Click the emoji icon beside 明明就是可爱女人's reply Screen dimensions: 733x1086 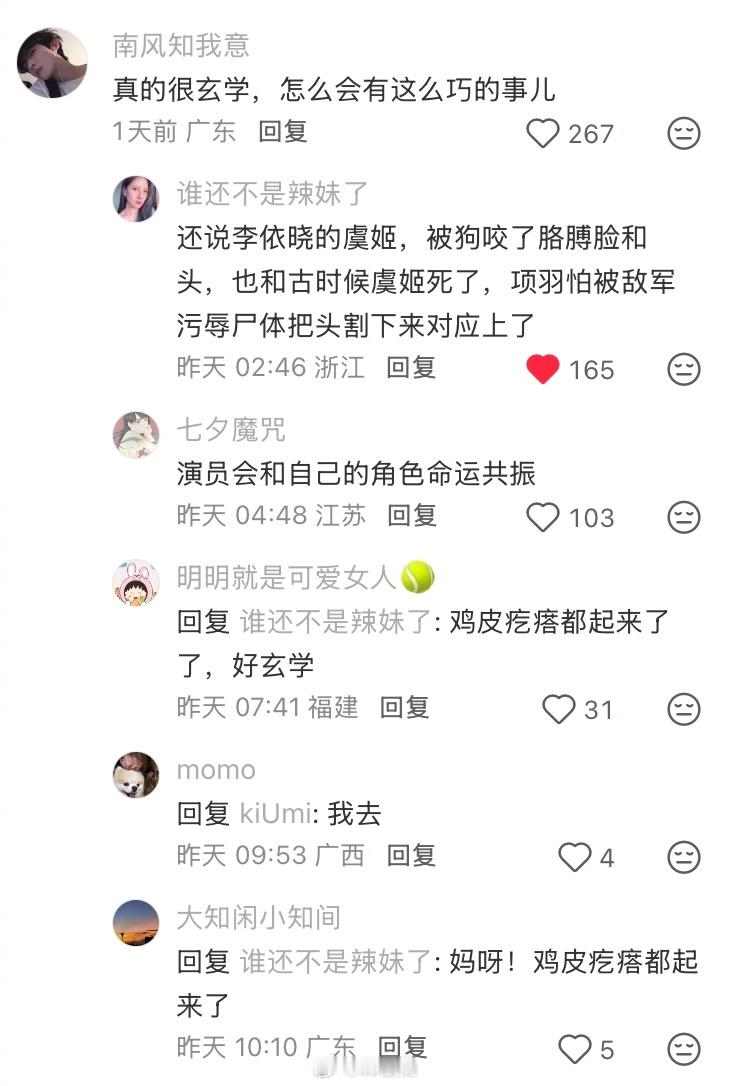[684, 706]
